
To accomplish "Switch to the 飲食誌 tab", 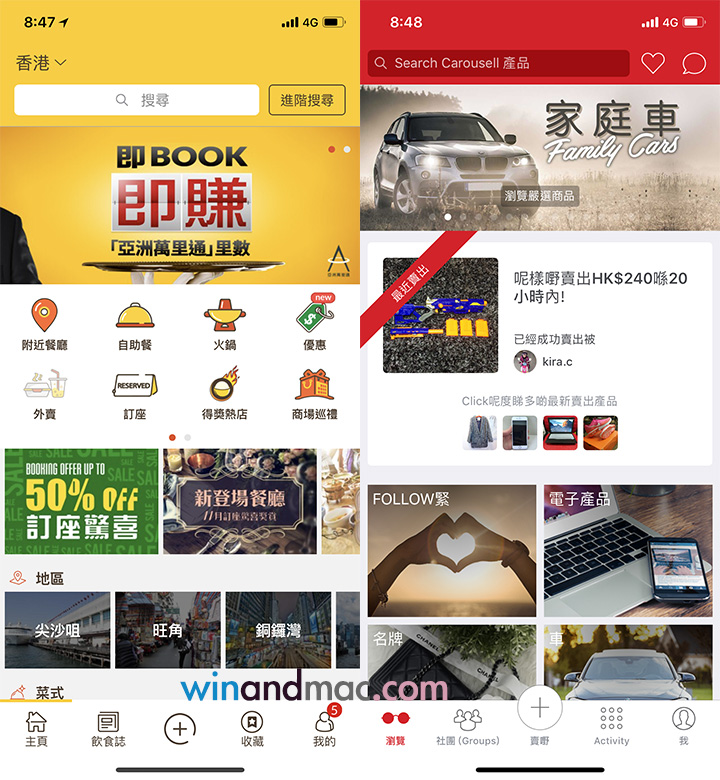I will (108, 729).
